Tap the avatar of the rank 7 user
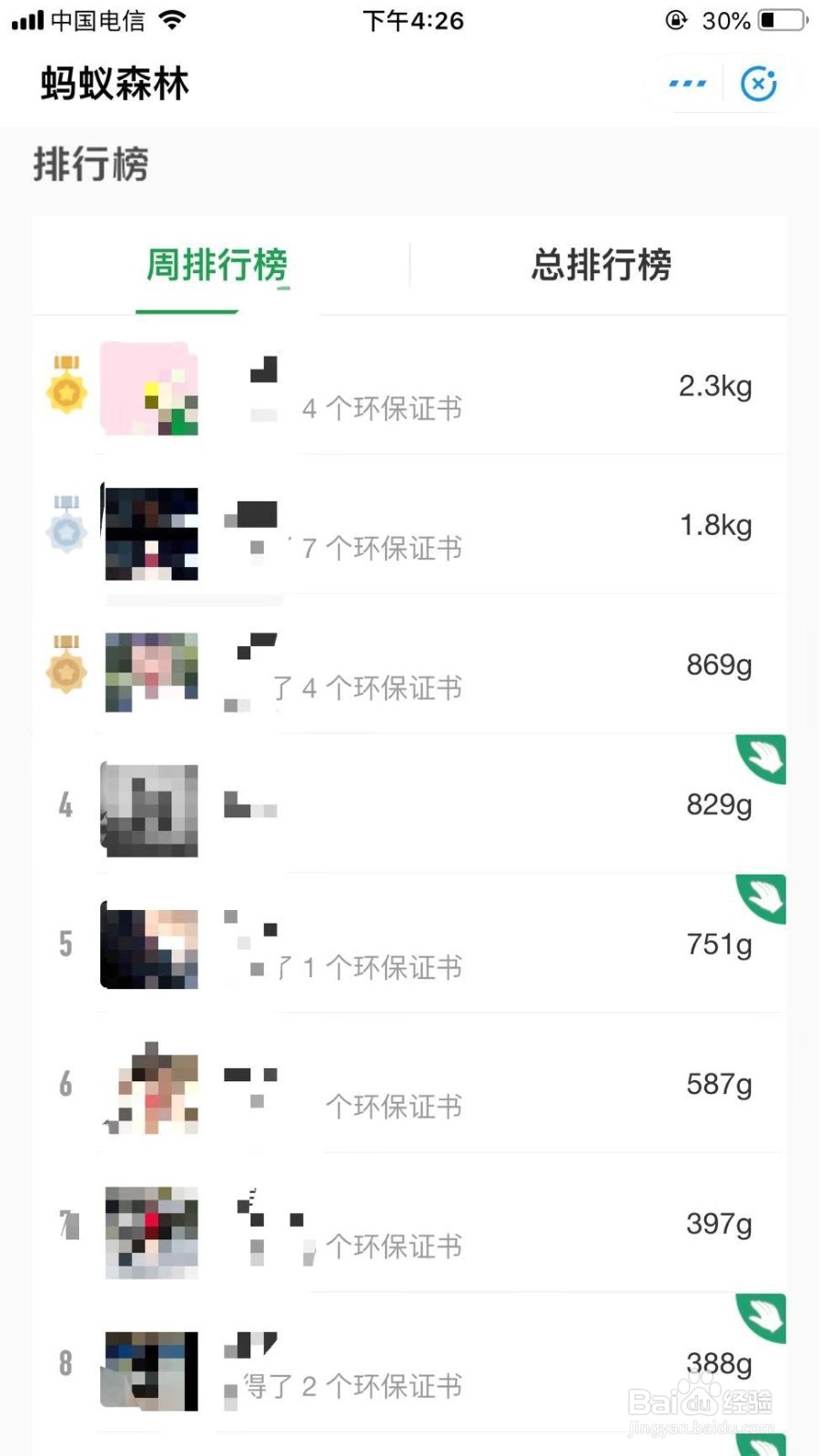This screenshot has height=1456, width=819. (149, 1228)
